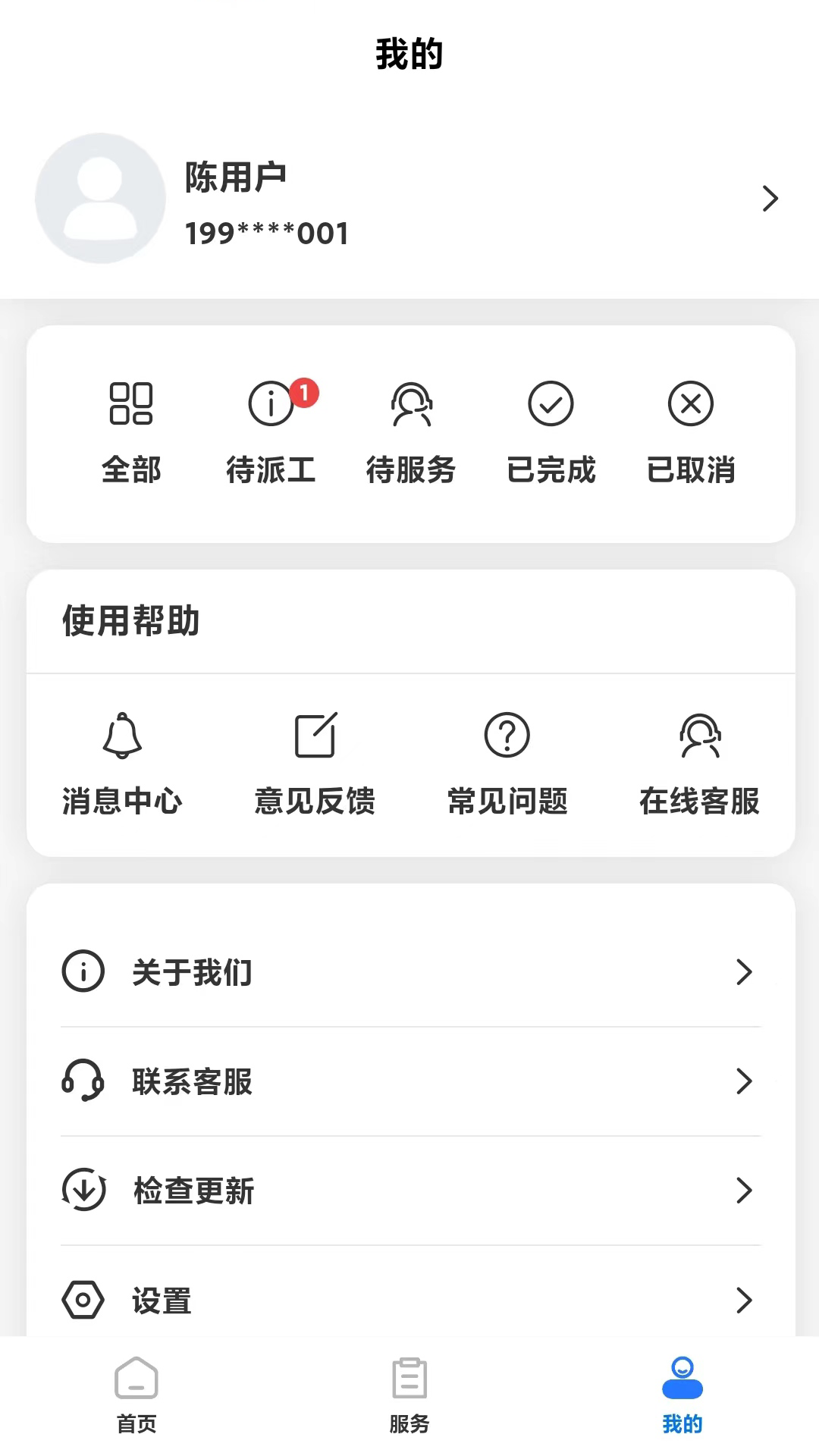
Task: Select the 我的 tab
Action: tap(682, 1399)
